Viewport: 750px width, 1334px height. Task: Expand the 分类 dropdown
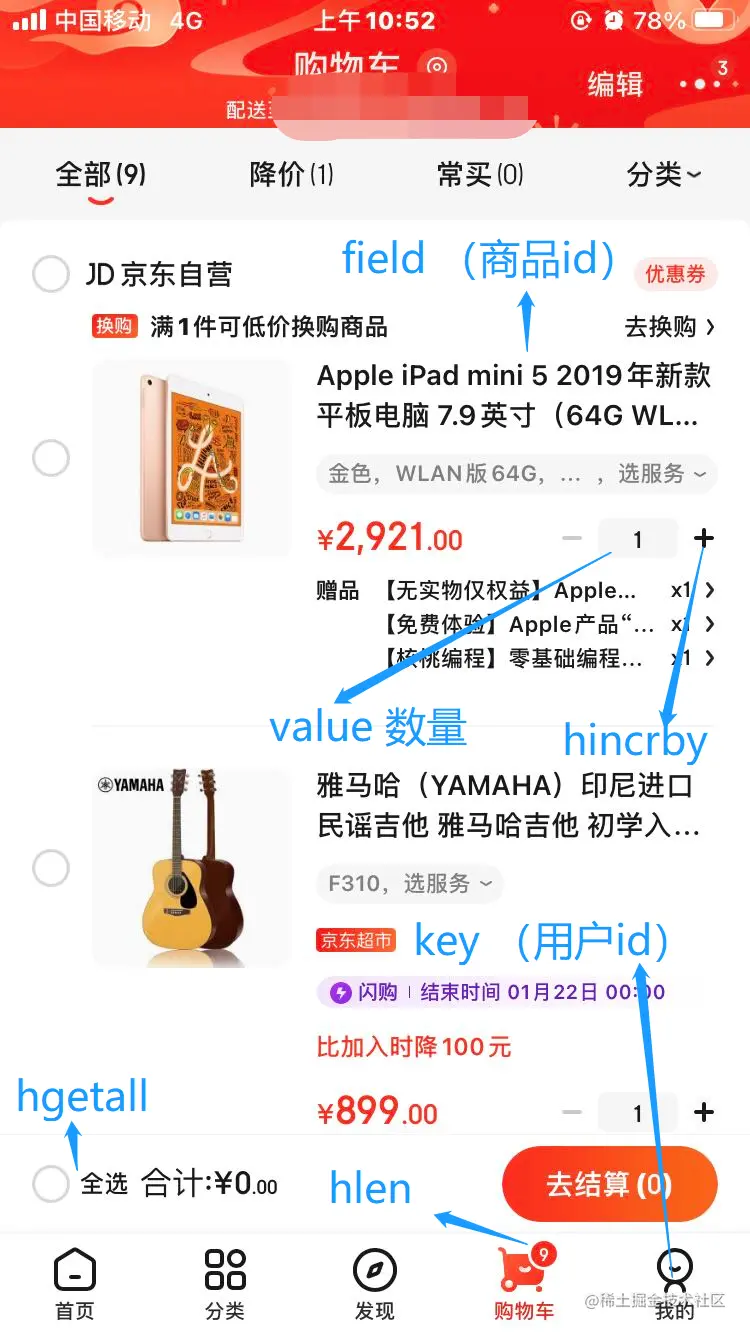tap(663, 175)
